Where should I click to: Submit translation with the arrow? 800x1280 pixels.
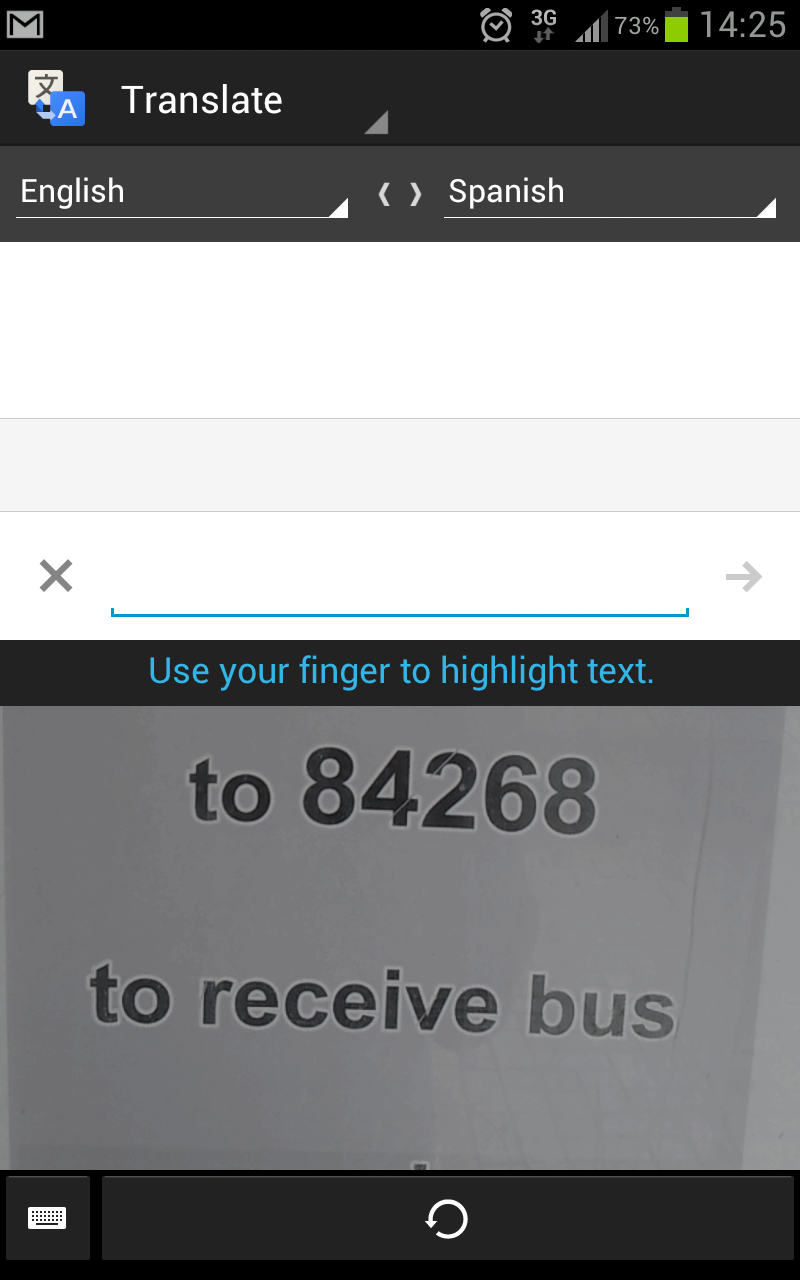point(744,576)
